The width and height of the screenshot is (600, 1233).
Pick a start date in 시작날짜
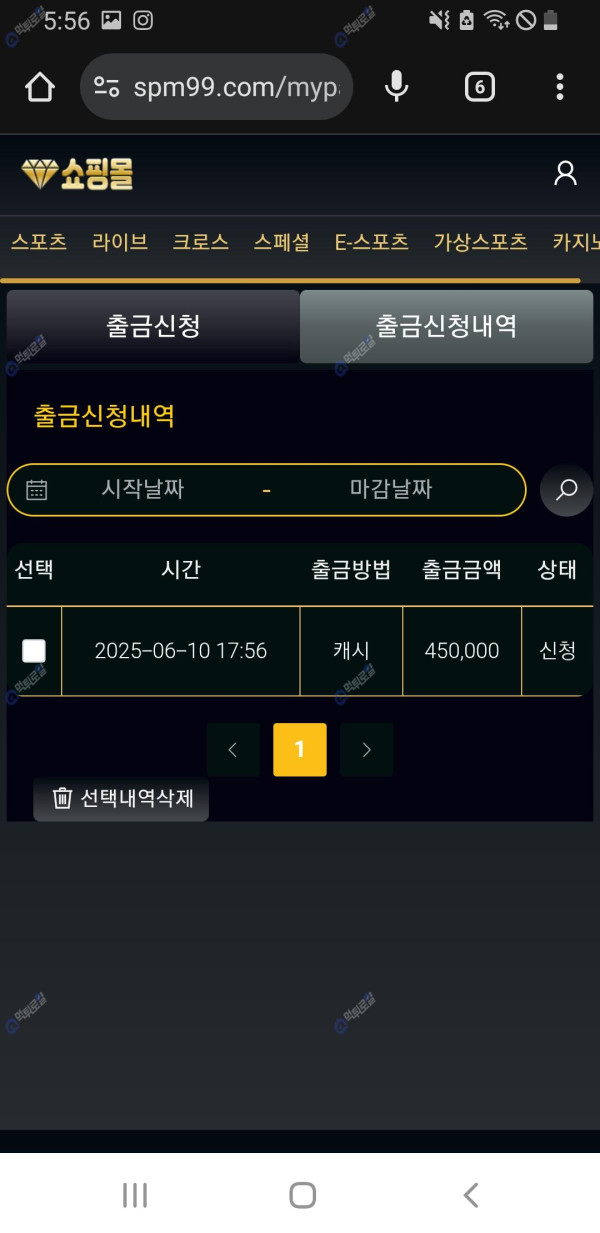pyautogui.click(x=143, y=489)
